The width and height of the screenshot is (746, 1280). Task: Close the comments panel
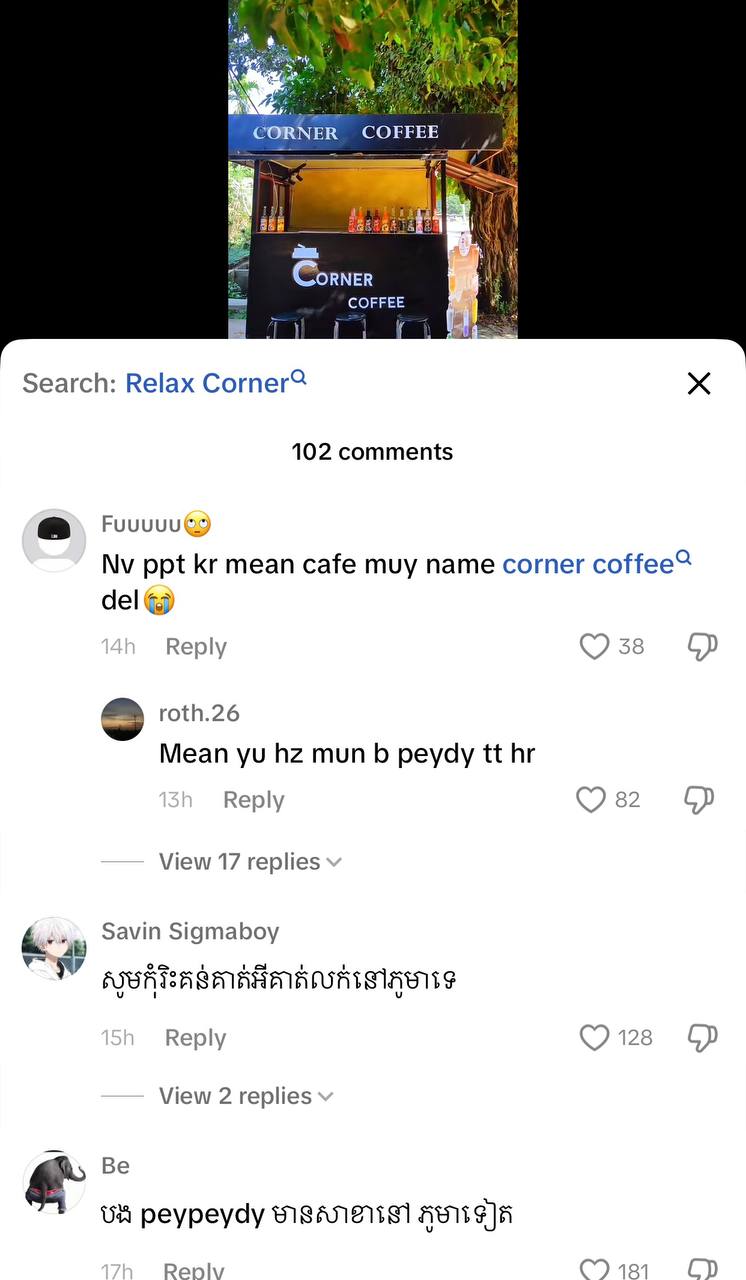point(699,383)
